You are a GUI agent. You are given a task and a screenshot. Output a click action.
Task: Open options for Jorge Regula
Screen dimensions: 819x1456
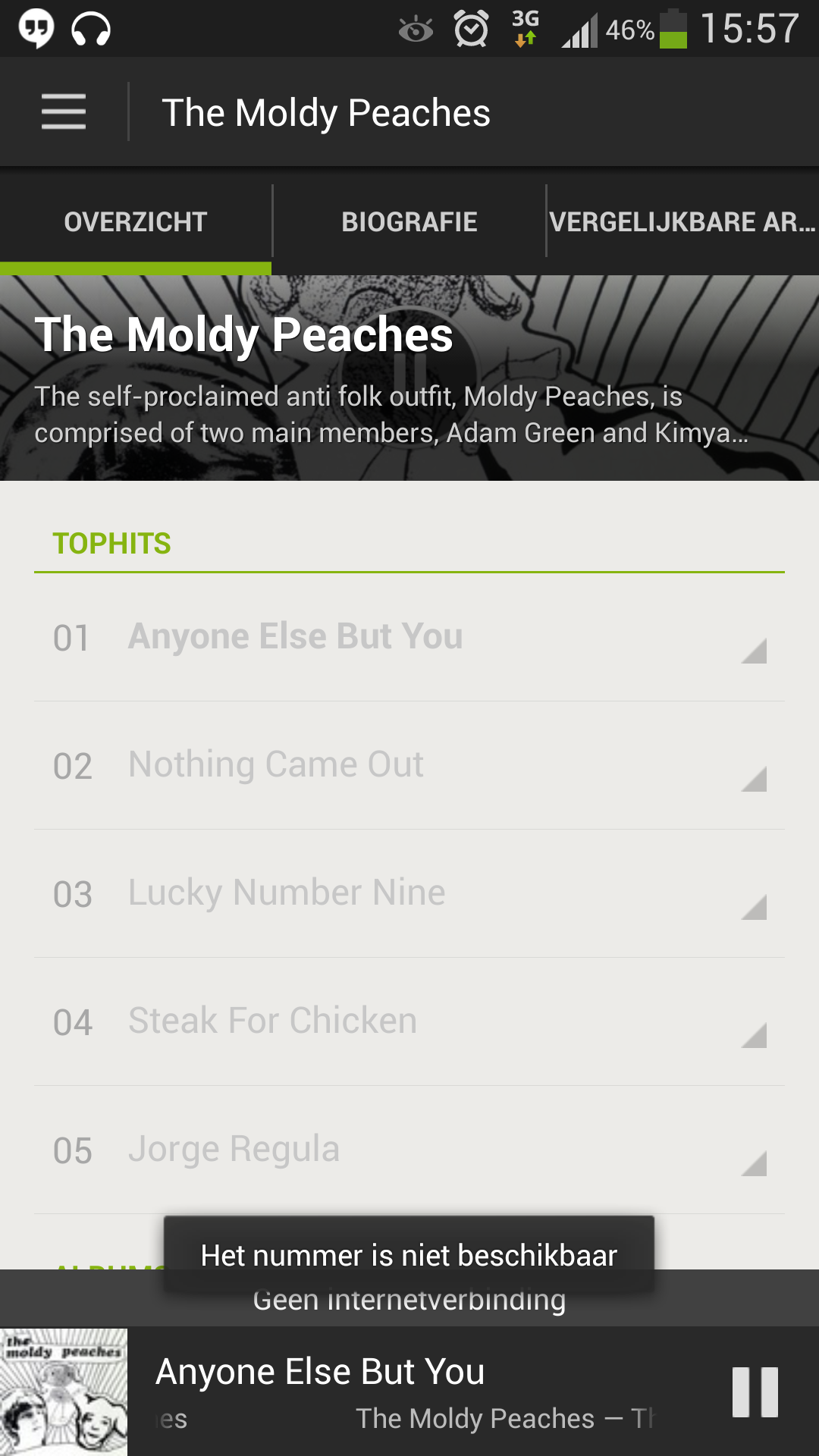pyautogui.click(x=753, y=1163)
